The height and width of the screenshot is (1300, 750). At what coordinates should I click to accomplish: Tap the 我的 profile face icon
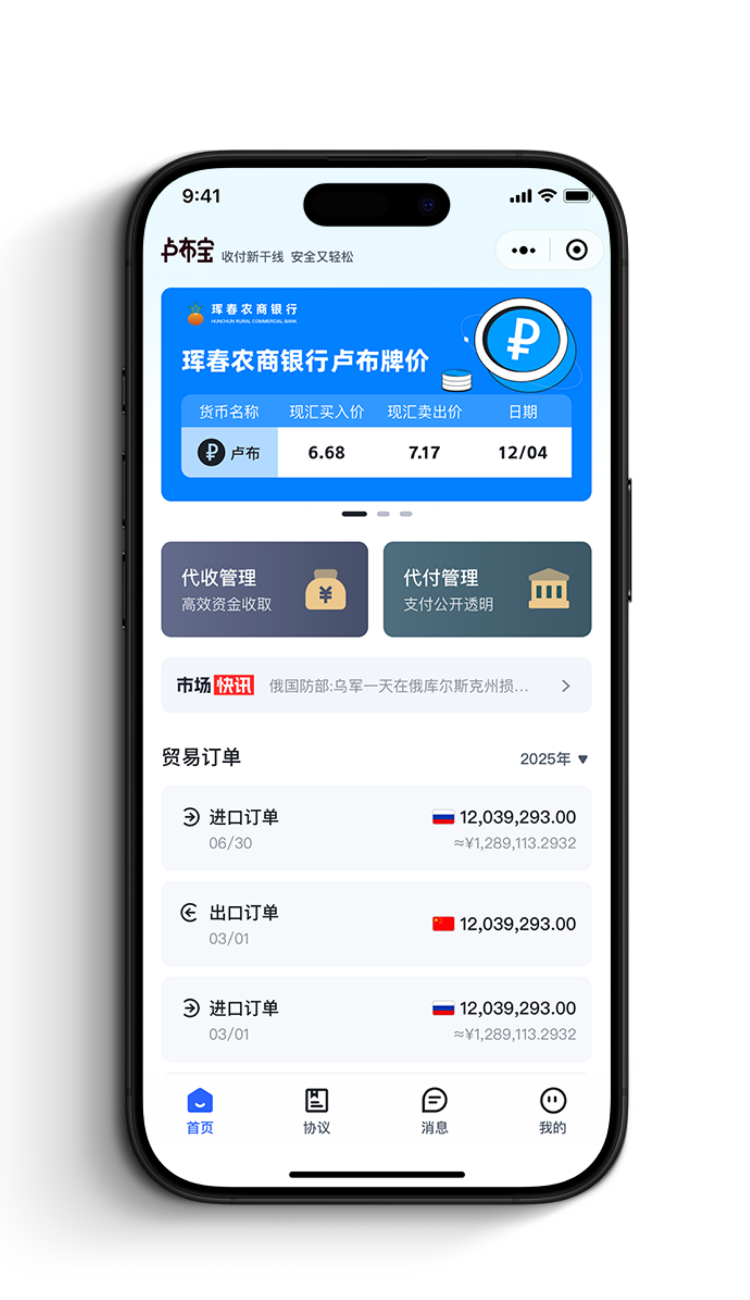click(x=553, y=1100)
